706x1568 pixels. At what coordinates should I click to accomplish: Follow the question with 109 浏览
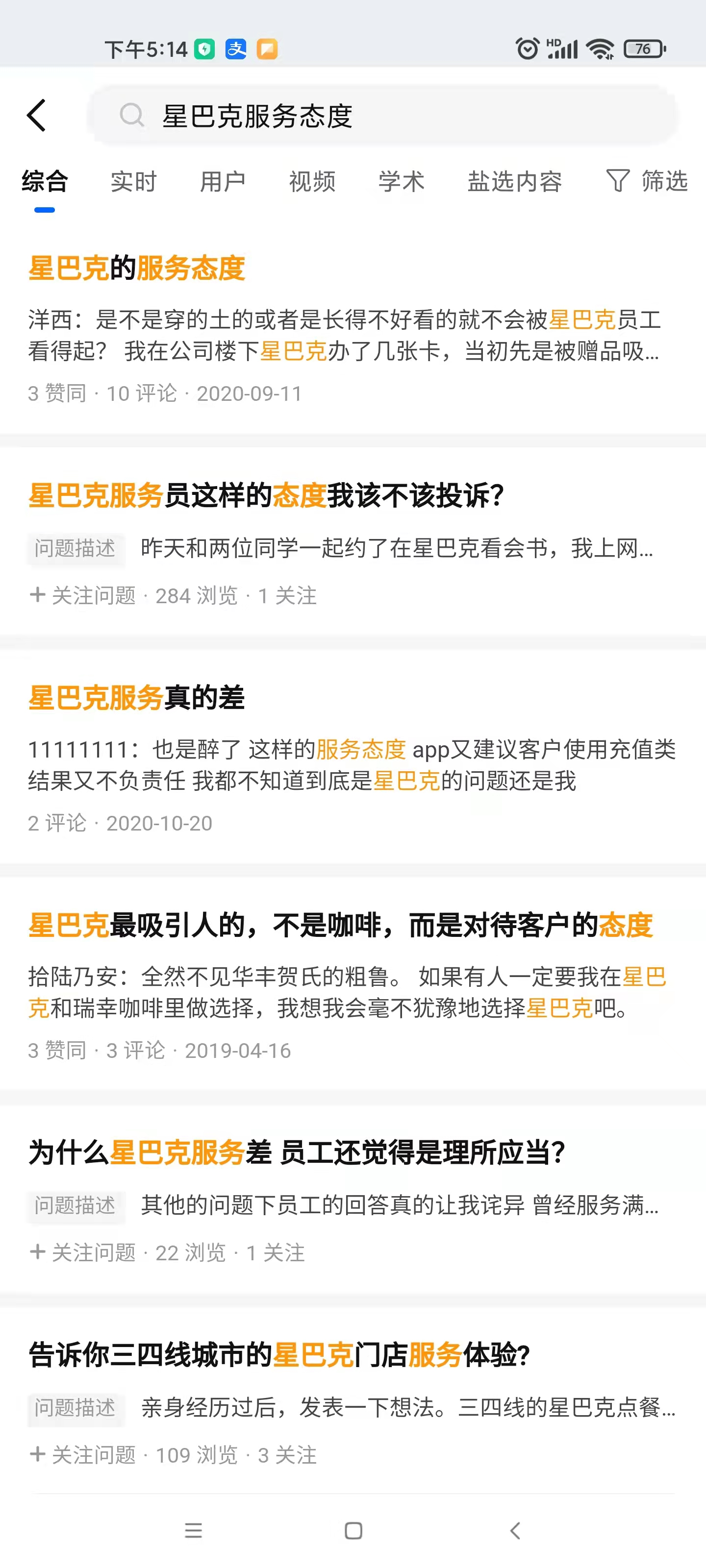[x=83, y=1455]
